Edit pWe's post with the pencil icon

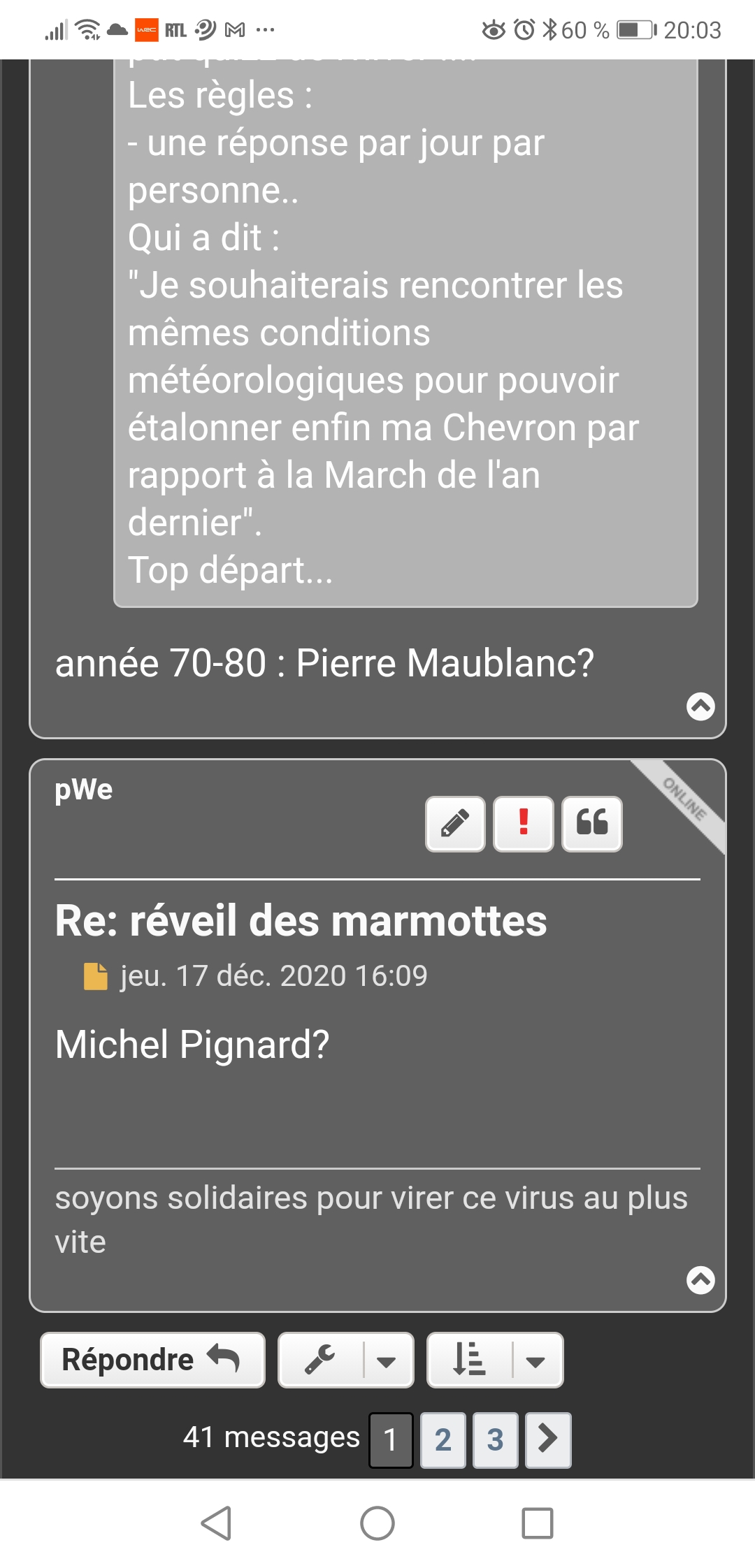click(x=455, y=823)
